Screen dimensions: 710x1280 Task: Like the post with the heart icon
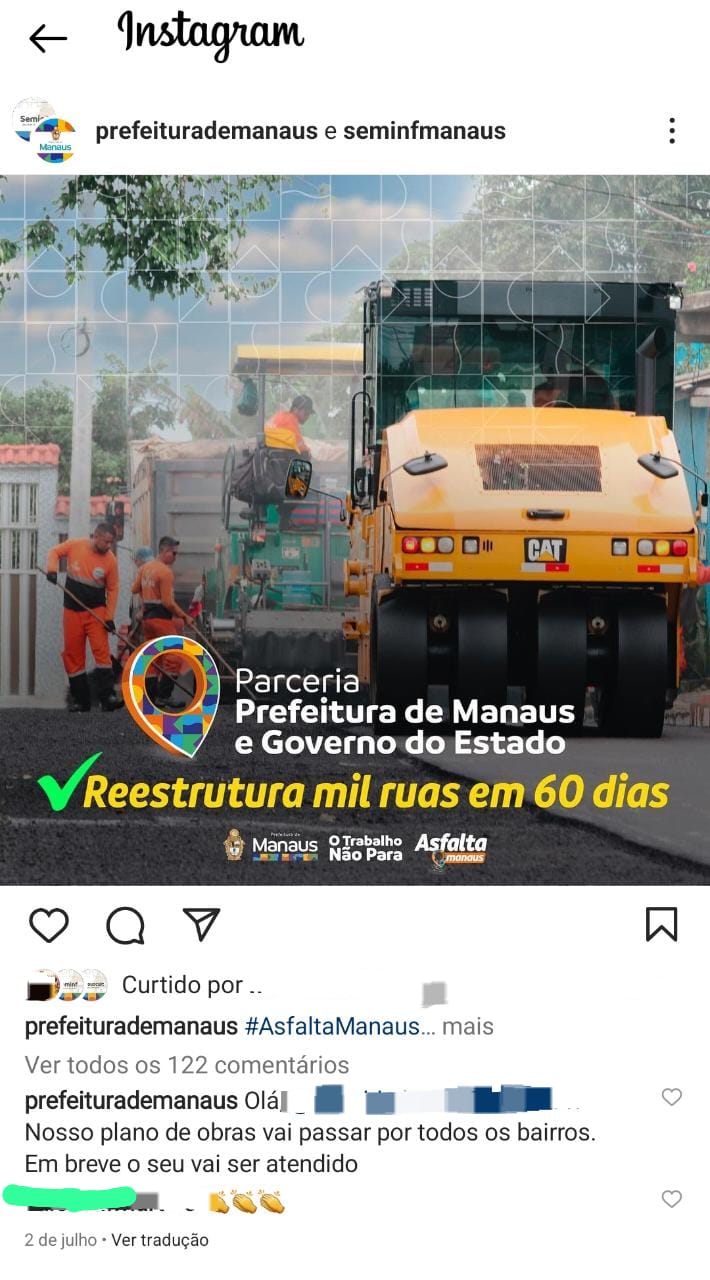pos(48,925)
